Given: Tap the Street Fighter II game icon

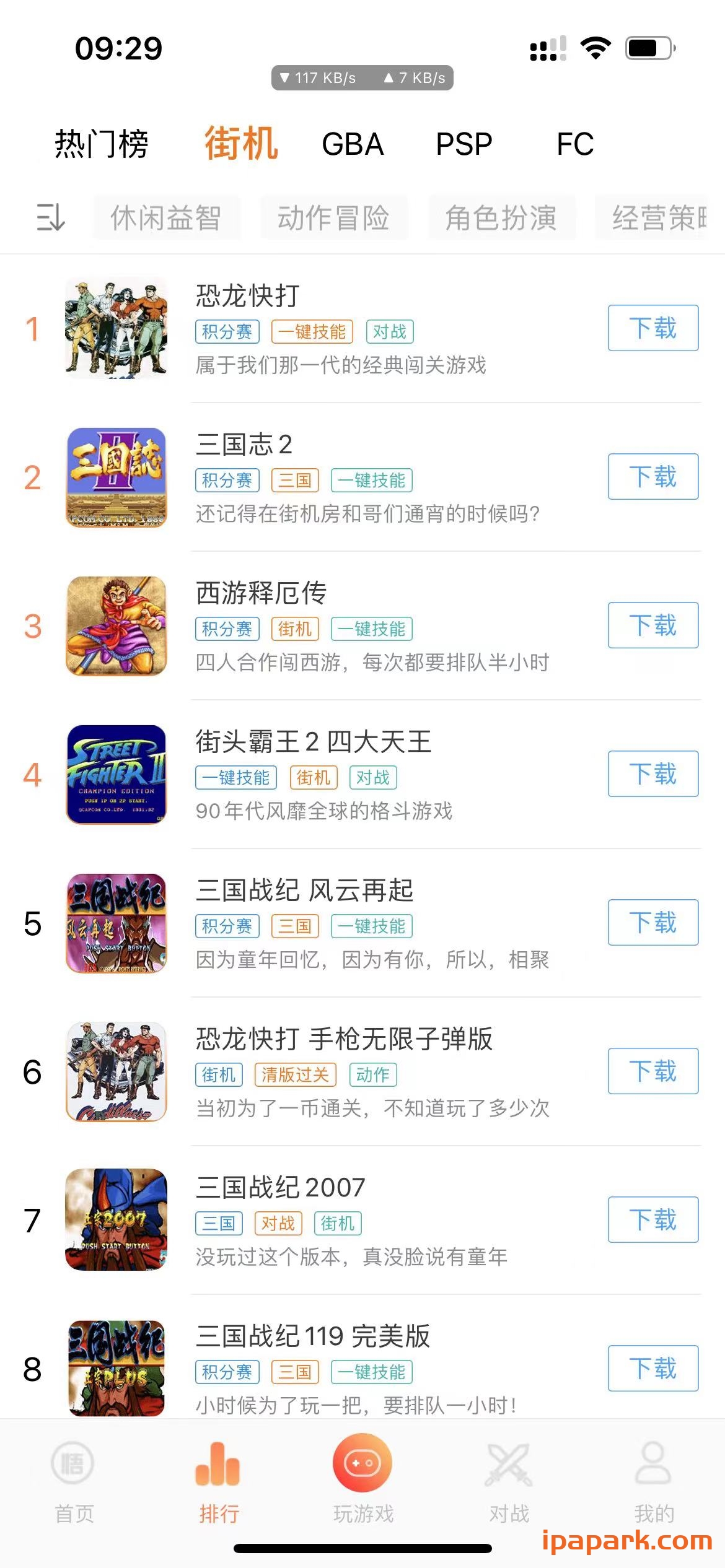Looking at the screenshot, I should (115, 775).
